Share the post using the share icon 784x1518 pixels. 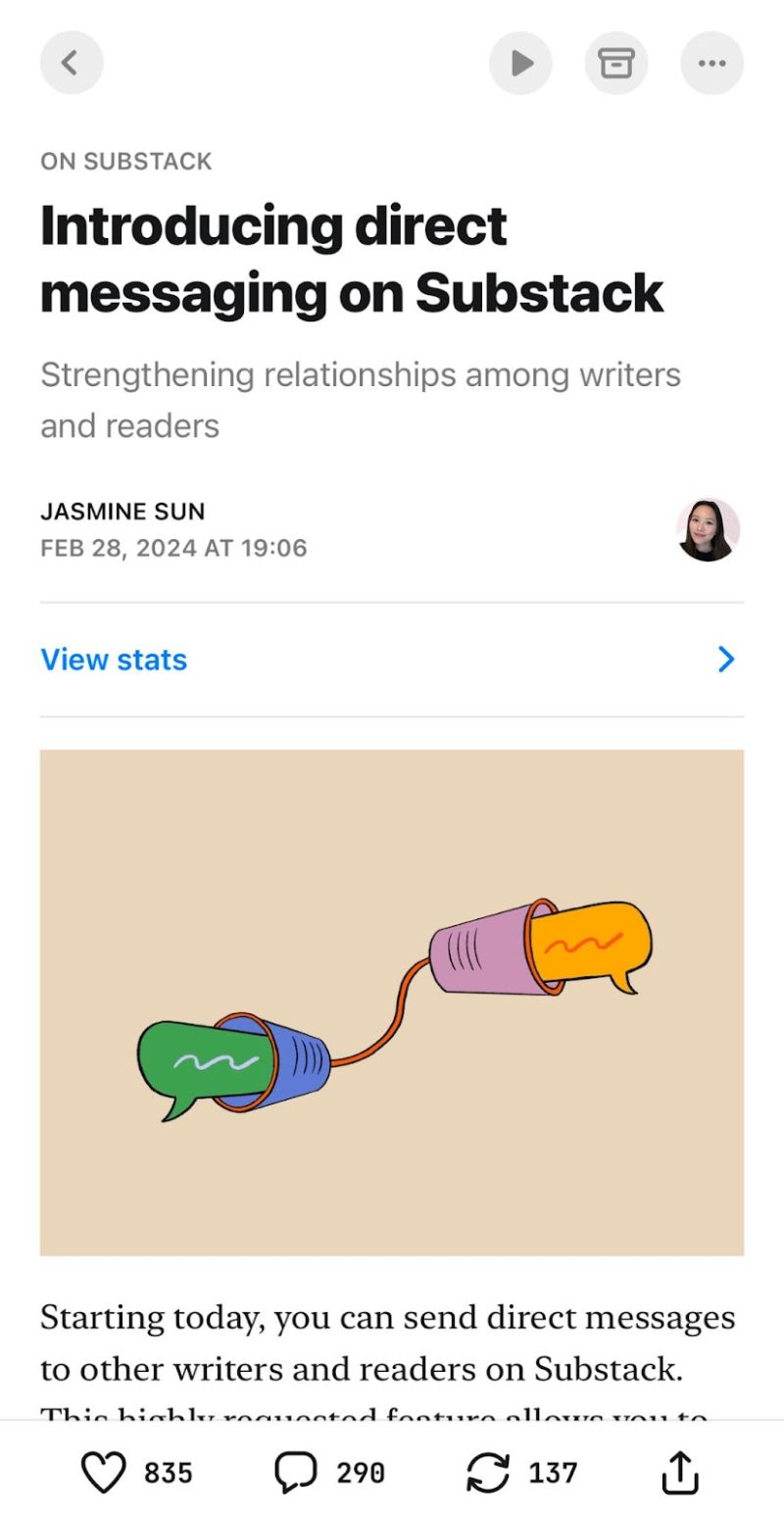680,1470
